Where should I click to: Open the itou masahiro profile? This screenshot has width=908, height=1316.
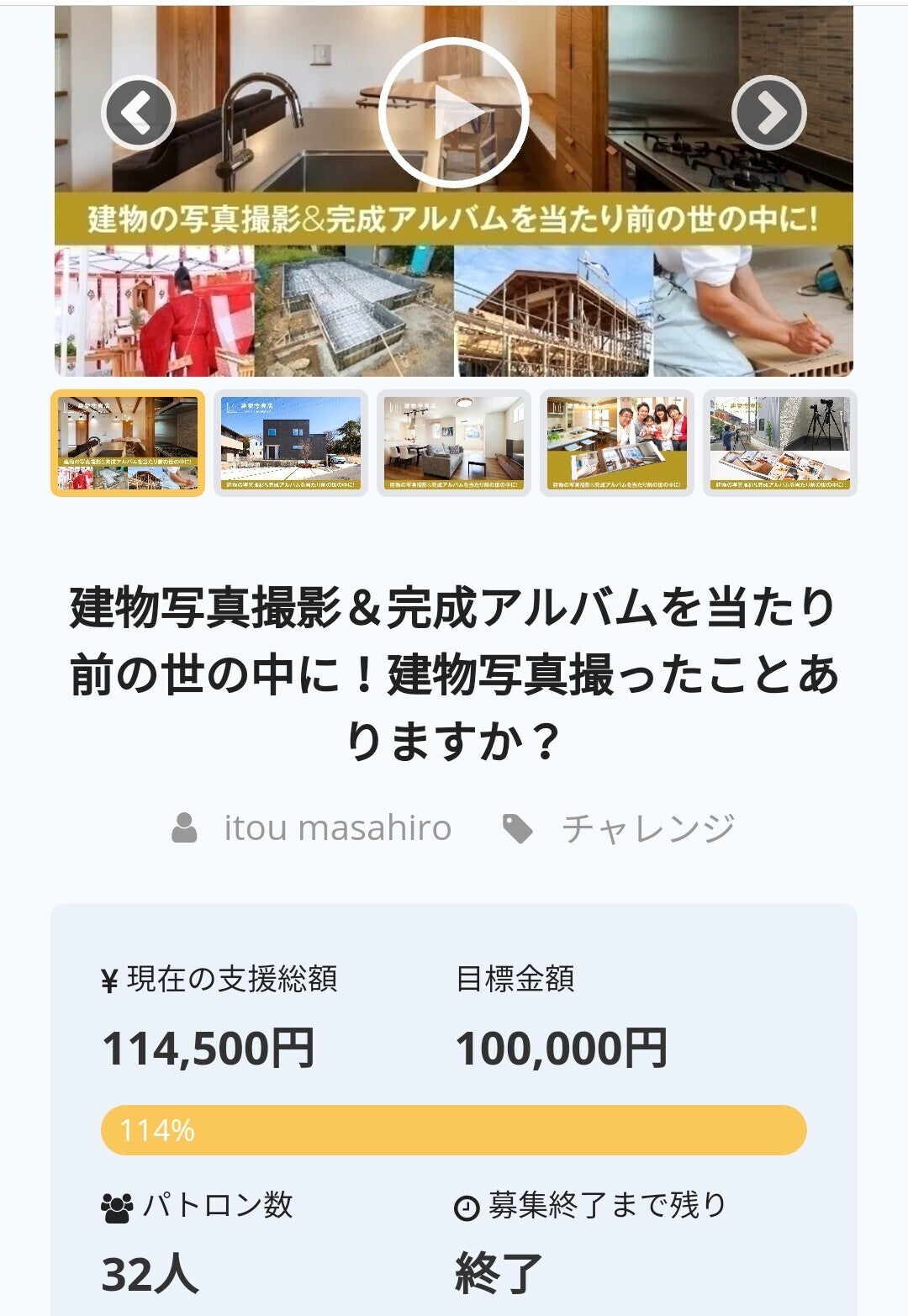coord(336,827)
